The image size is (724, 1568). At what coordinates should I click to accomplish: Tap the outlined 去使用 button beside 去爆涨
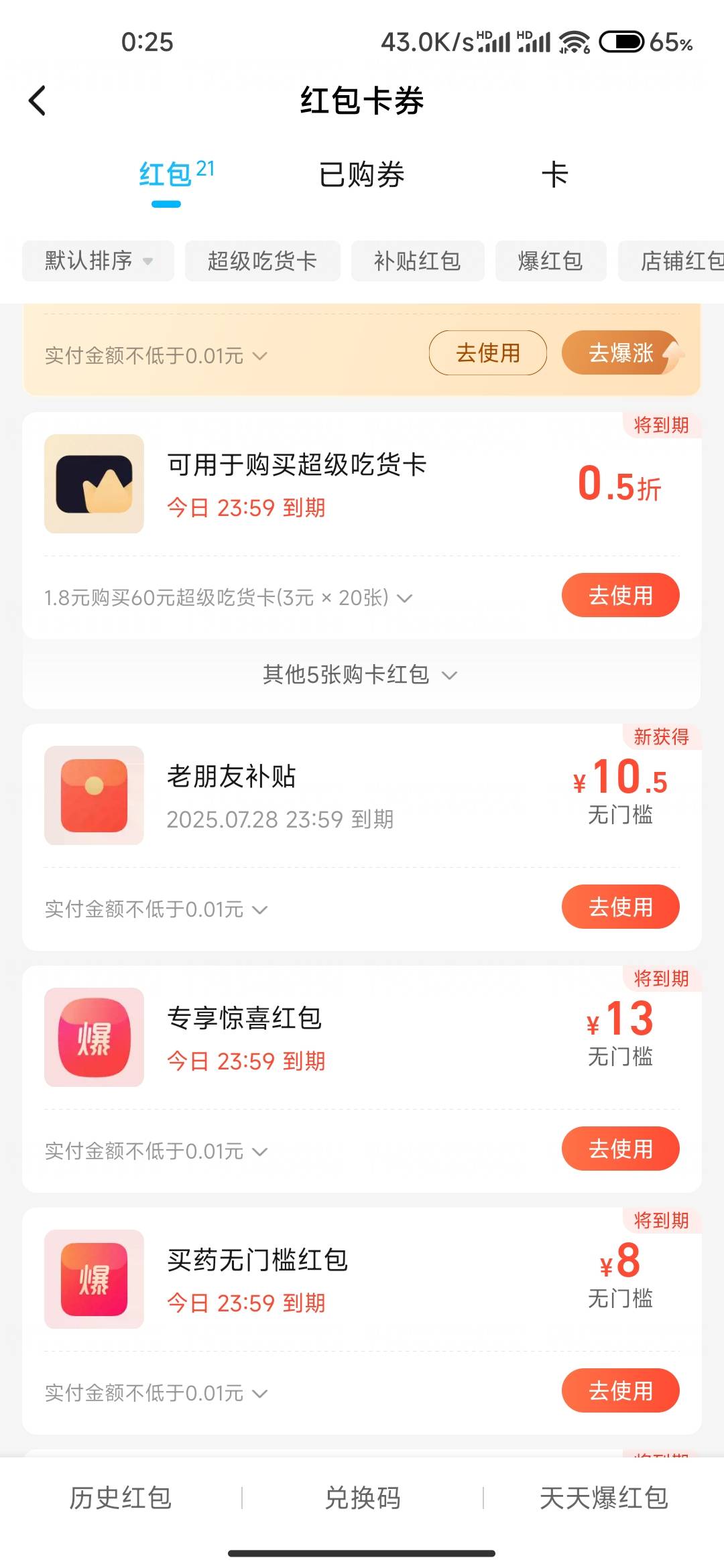click(x=488, y=352)
